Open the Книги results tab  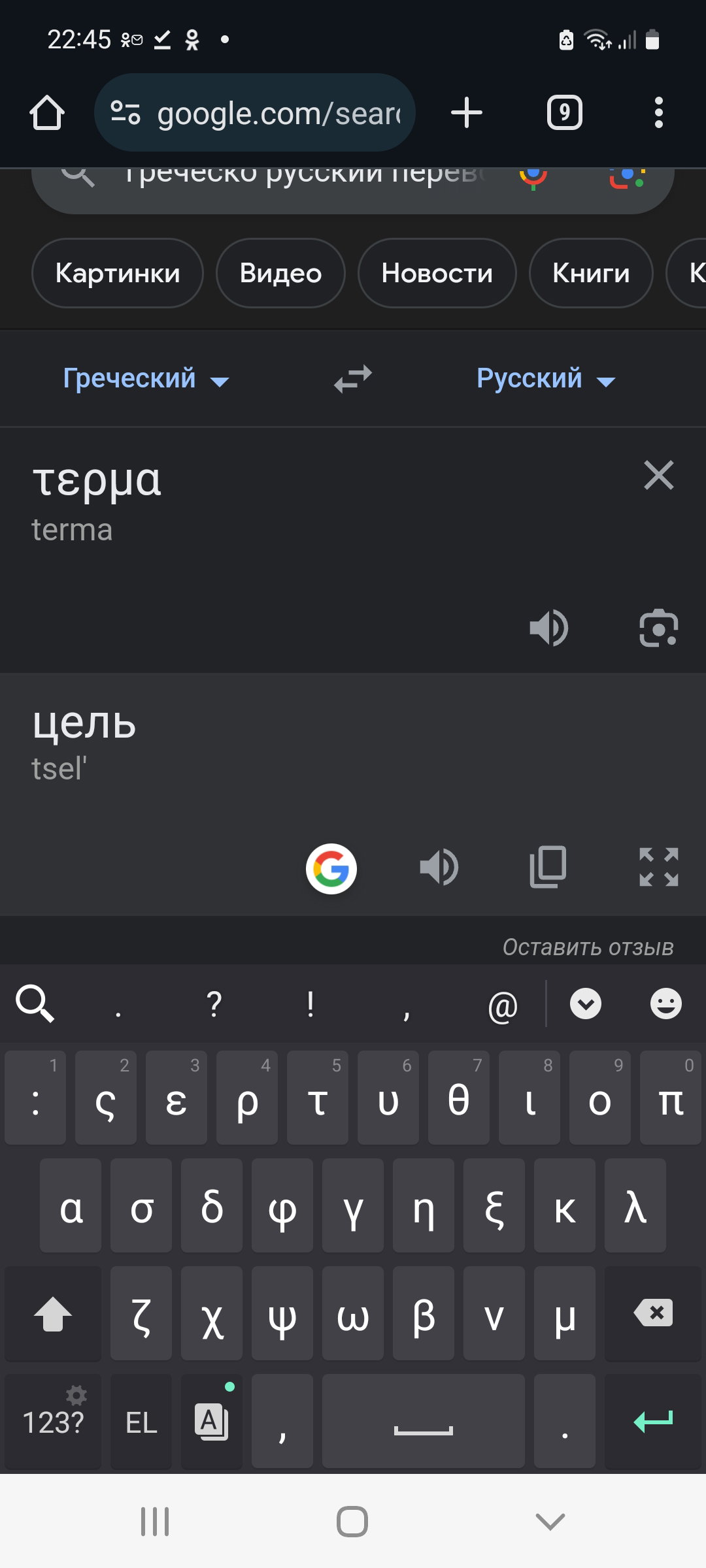click(591, 273)
